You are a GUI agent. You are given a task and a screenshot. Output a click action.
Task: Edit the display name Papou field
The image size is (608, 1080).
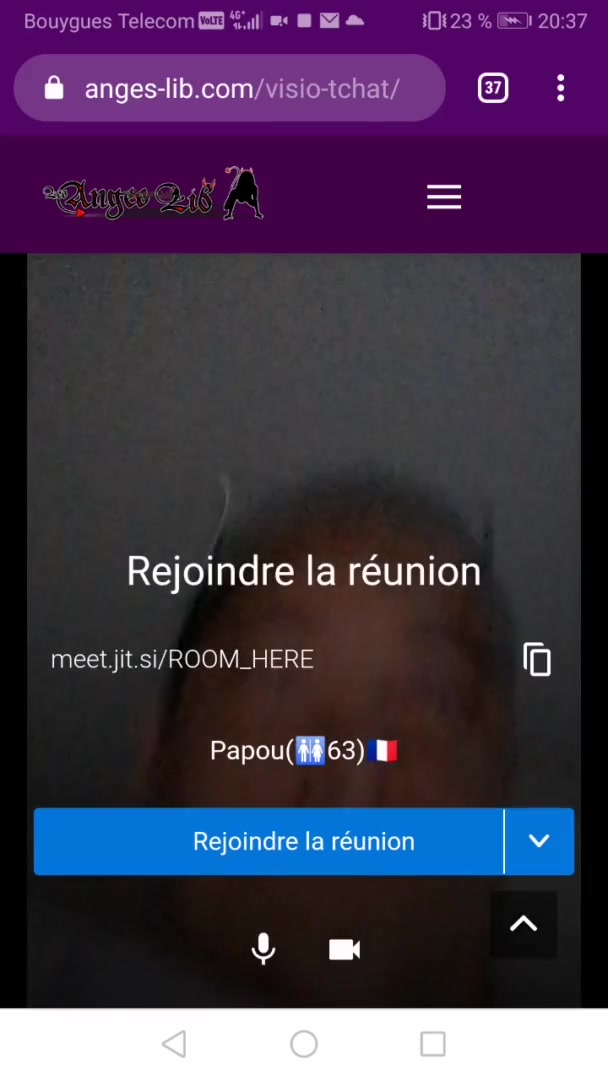point(303,751)
